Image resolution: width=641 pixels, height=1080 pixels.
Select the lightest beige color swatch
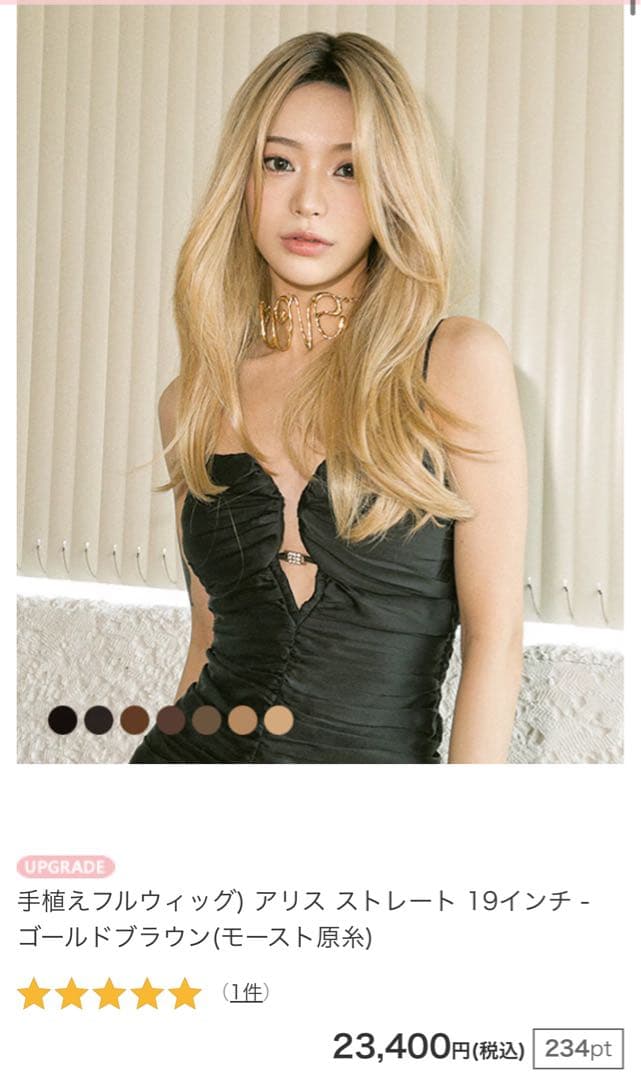tap(278, 720)
